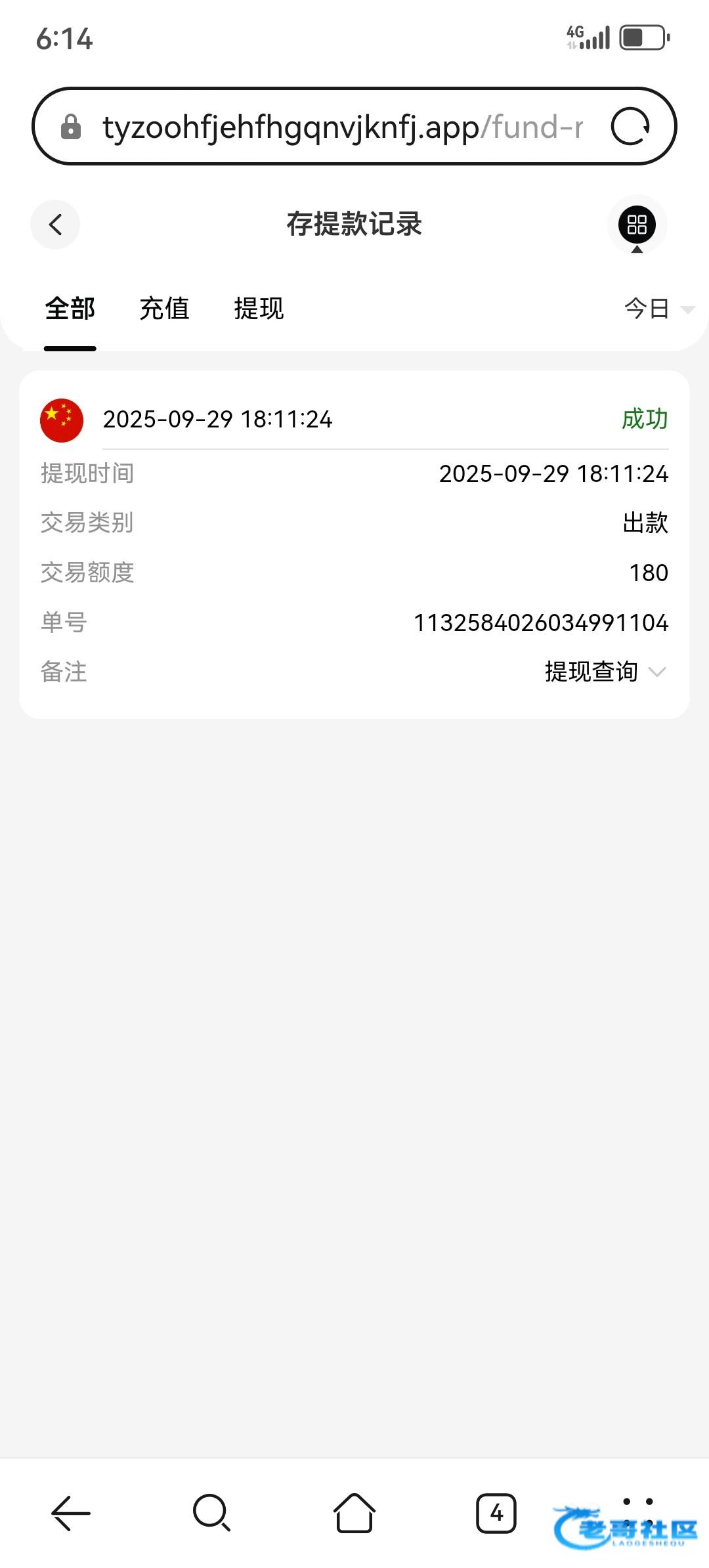Open the grid menu icon

pyautogui.click(x=637, y=225)
